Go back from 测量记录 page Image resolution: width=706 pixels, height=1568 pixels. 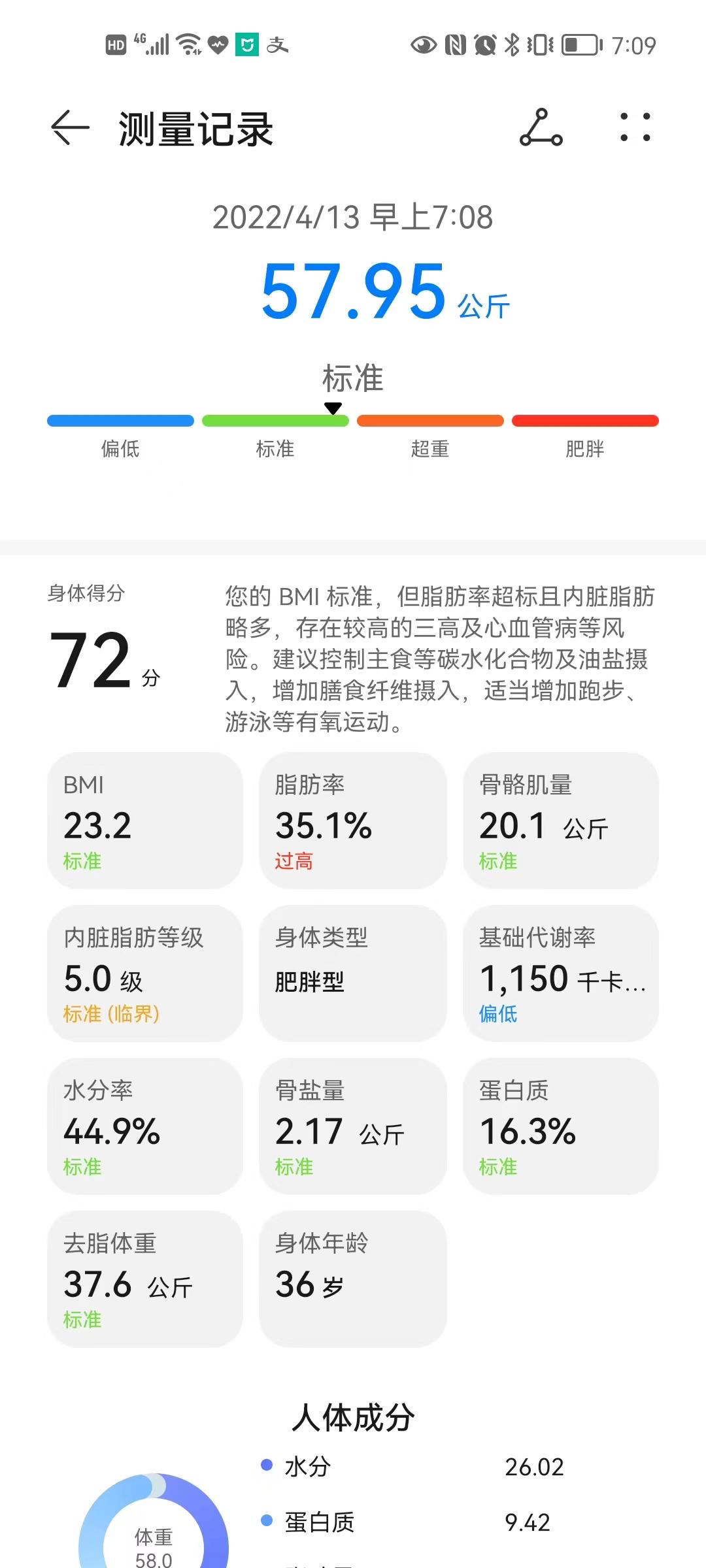[x=70, y=127]
